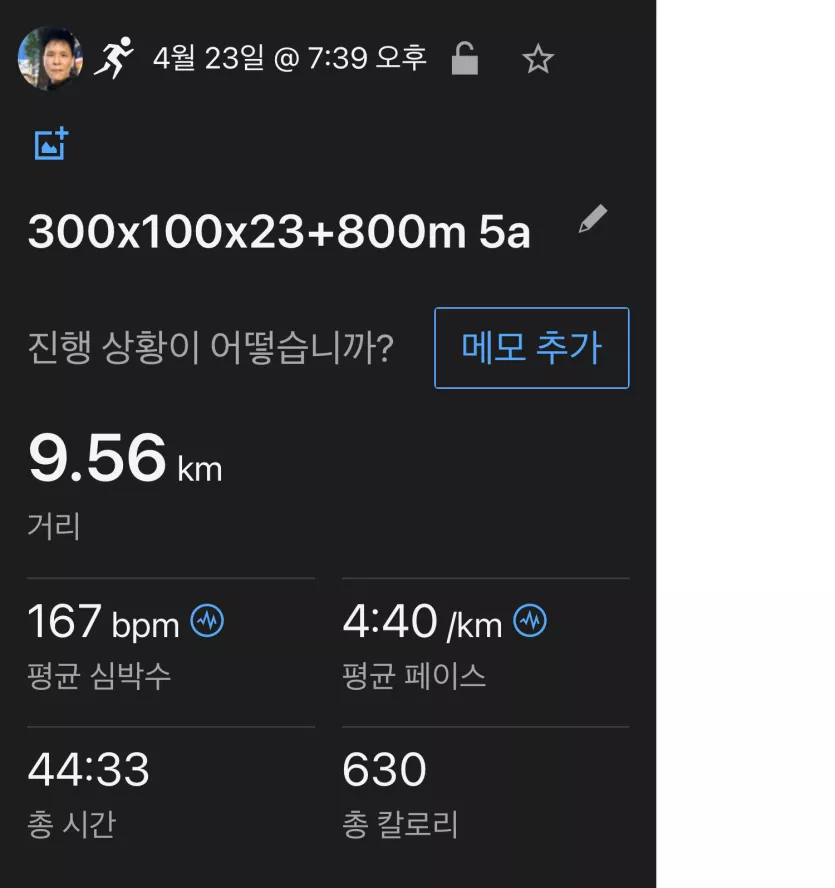This screenshot has width=835, height=888.
Task: Add a photo to this activity
Action: pyautogui.click(x=51, y=144)
